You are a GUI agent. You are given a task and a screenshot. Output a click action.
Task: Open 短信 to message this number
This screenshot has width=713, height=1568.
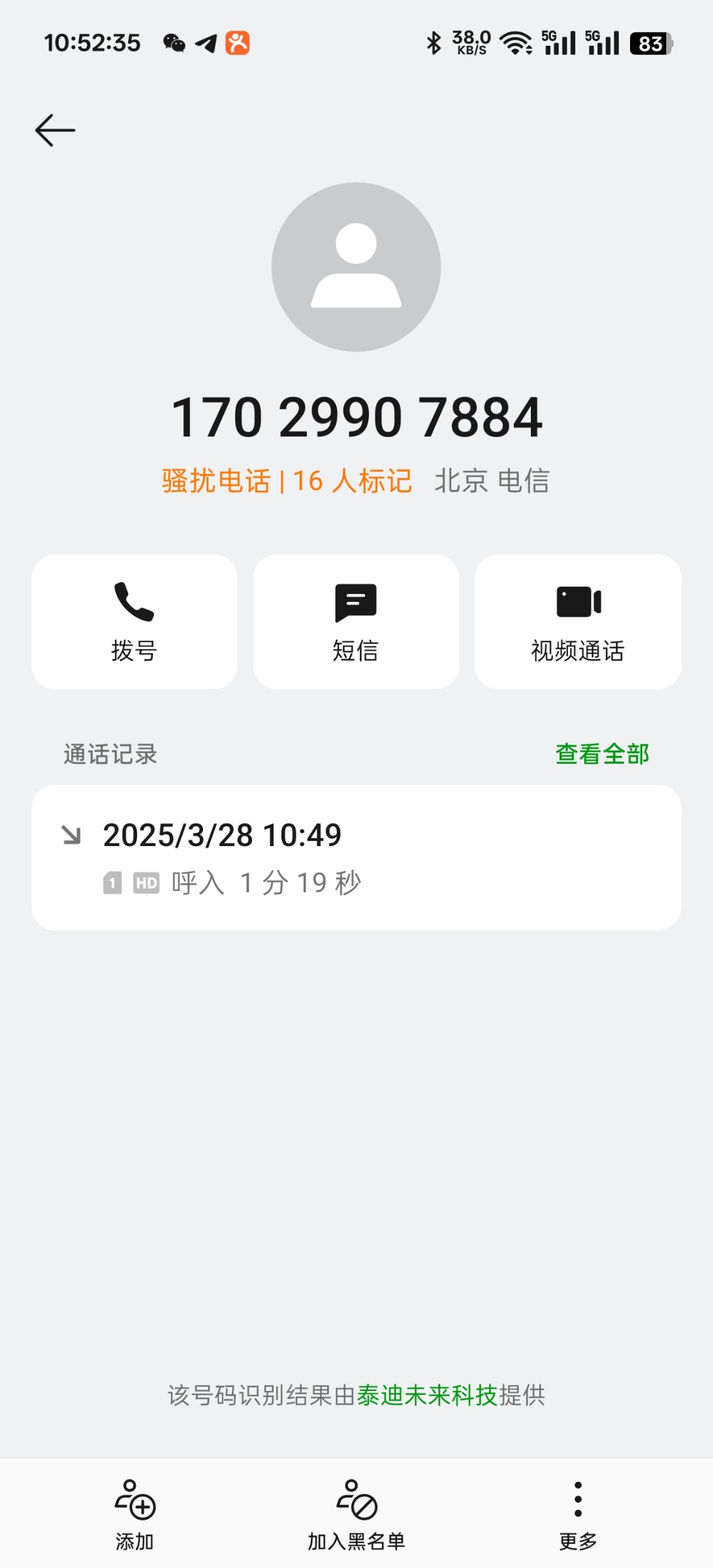pyautogui.click(x=356, y=621)
